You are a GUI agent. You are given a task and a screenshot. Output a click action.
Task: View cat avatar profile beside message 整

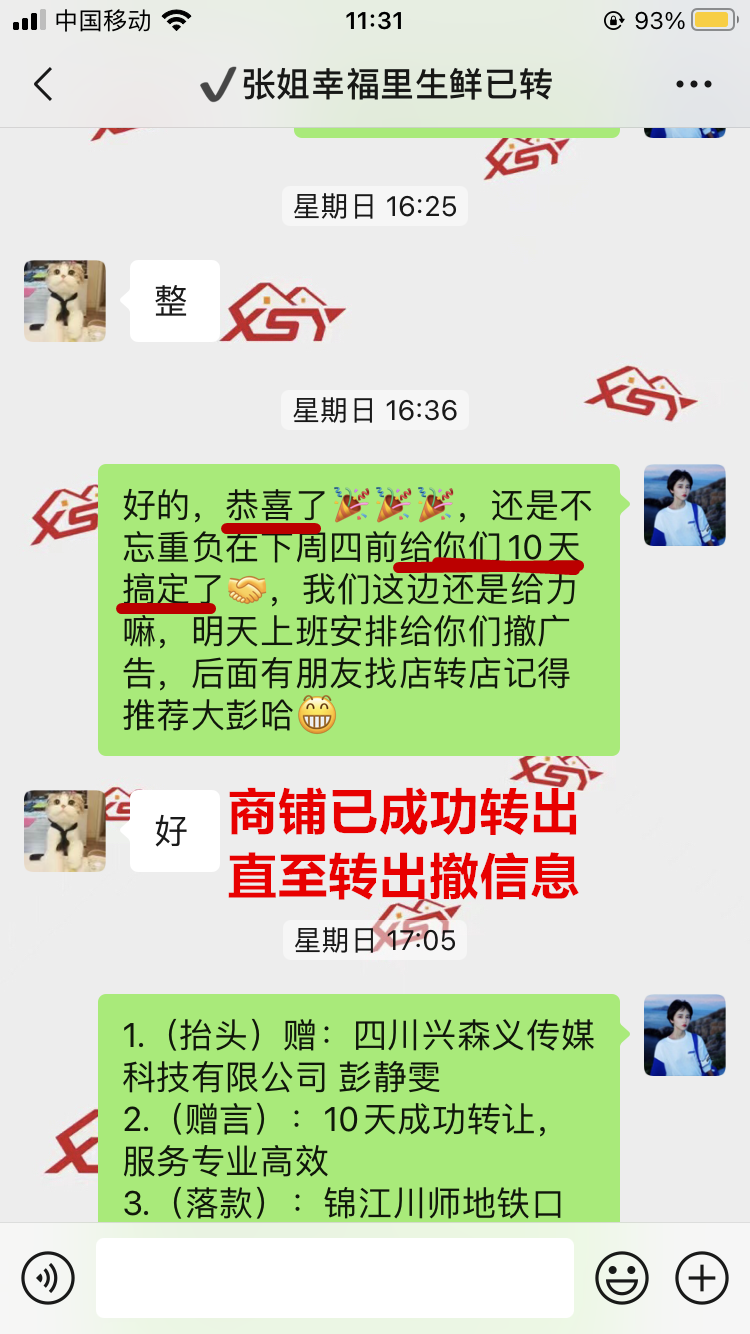(65, 301)
